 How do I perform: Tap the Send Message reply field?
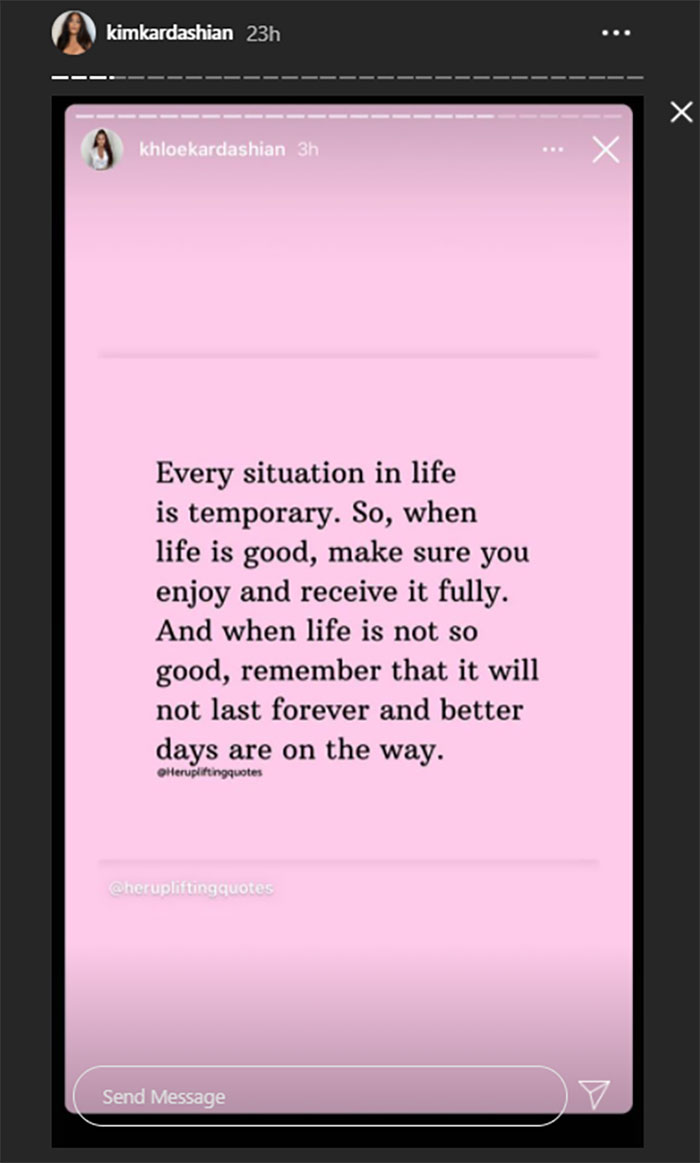320,1096
